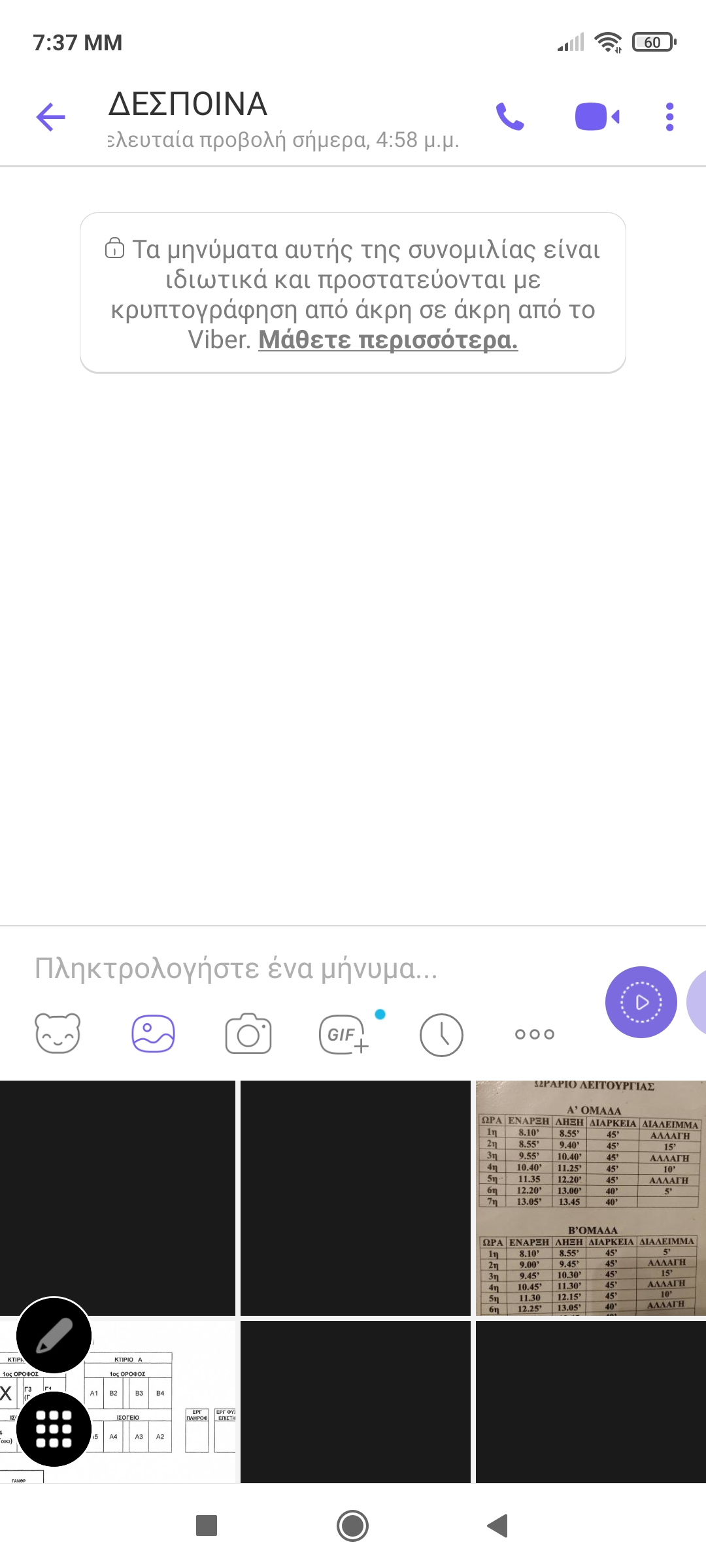Tap the gallery picture icon
The width and height of the screenshot is (706, 1568).
tap(153, 1034)
